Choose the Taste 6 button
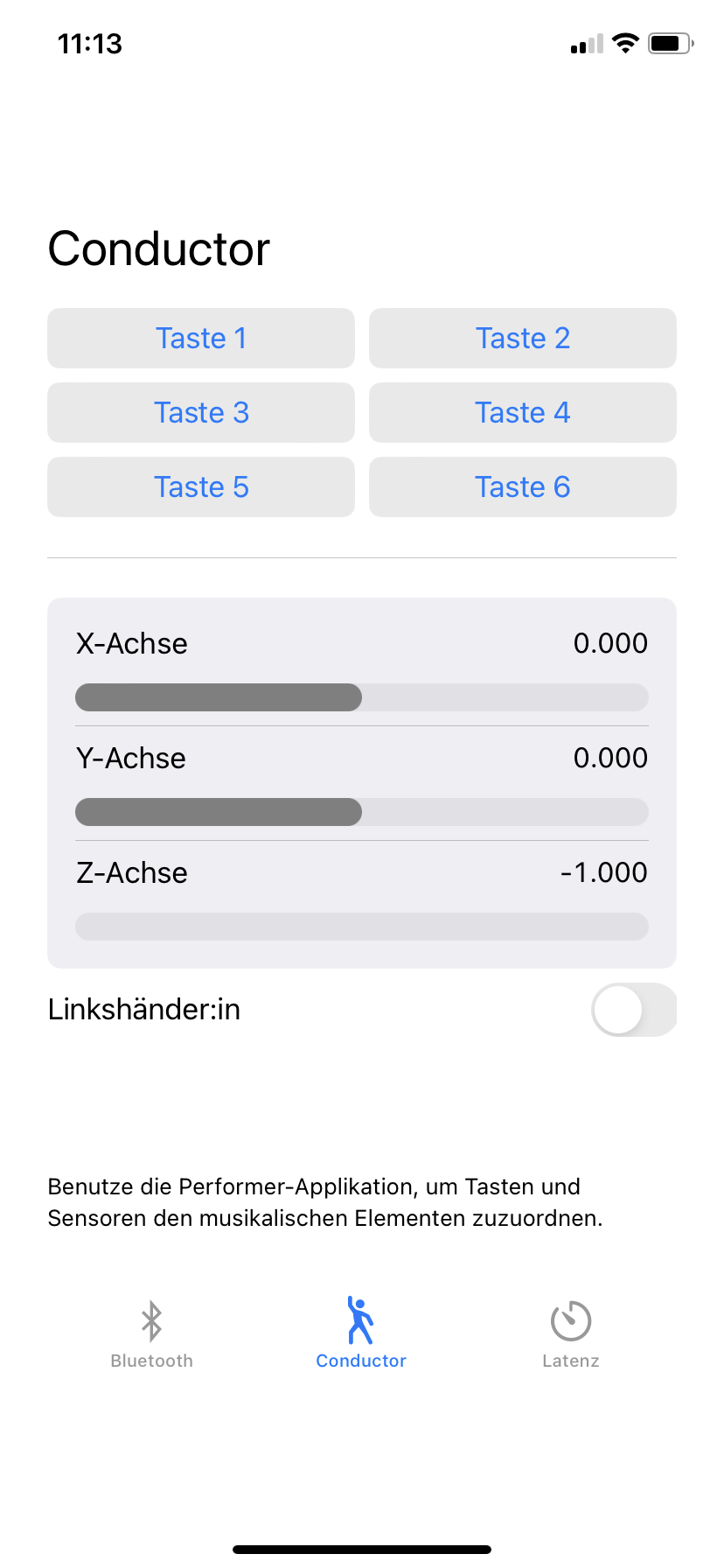 (523, 486)
